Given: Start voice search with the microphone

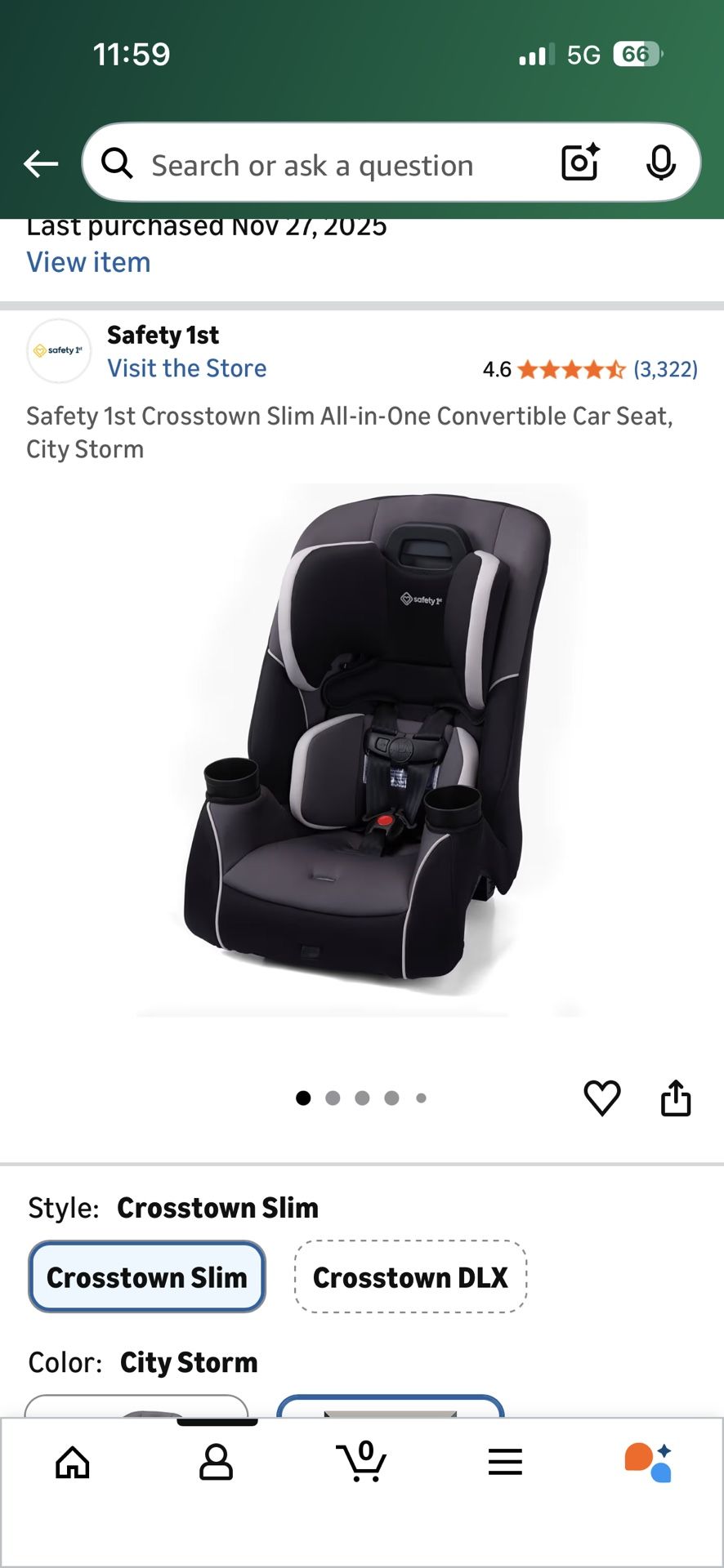Looking at the screenshot, I should coord(660,163).
